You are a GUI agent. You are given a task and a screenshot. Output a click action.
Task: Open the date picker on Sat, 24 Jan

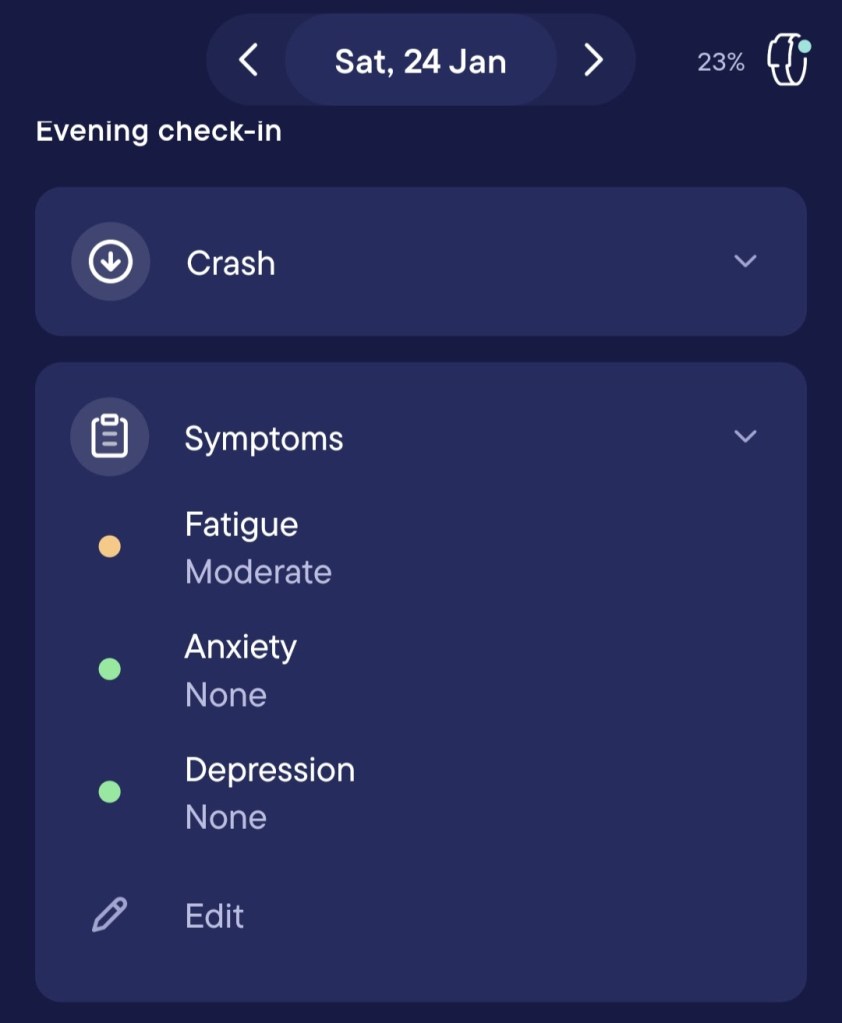[420, 61]
